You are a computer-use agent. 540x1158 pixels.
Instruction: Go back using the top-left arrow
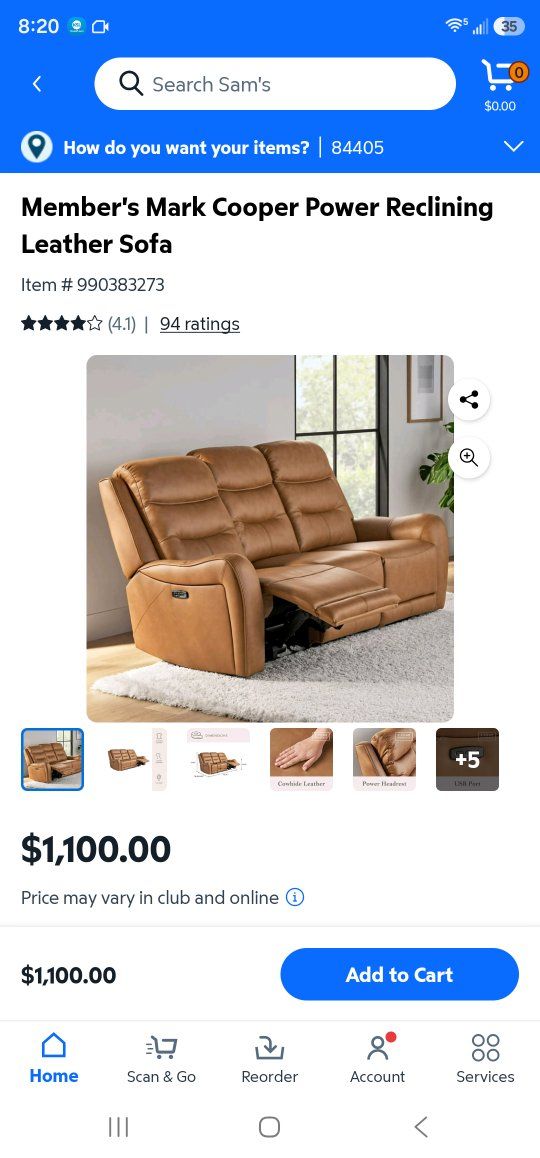point(37,84)
